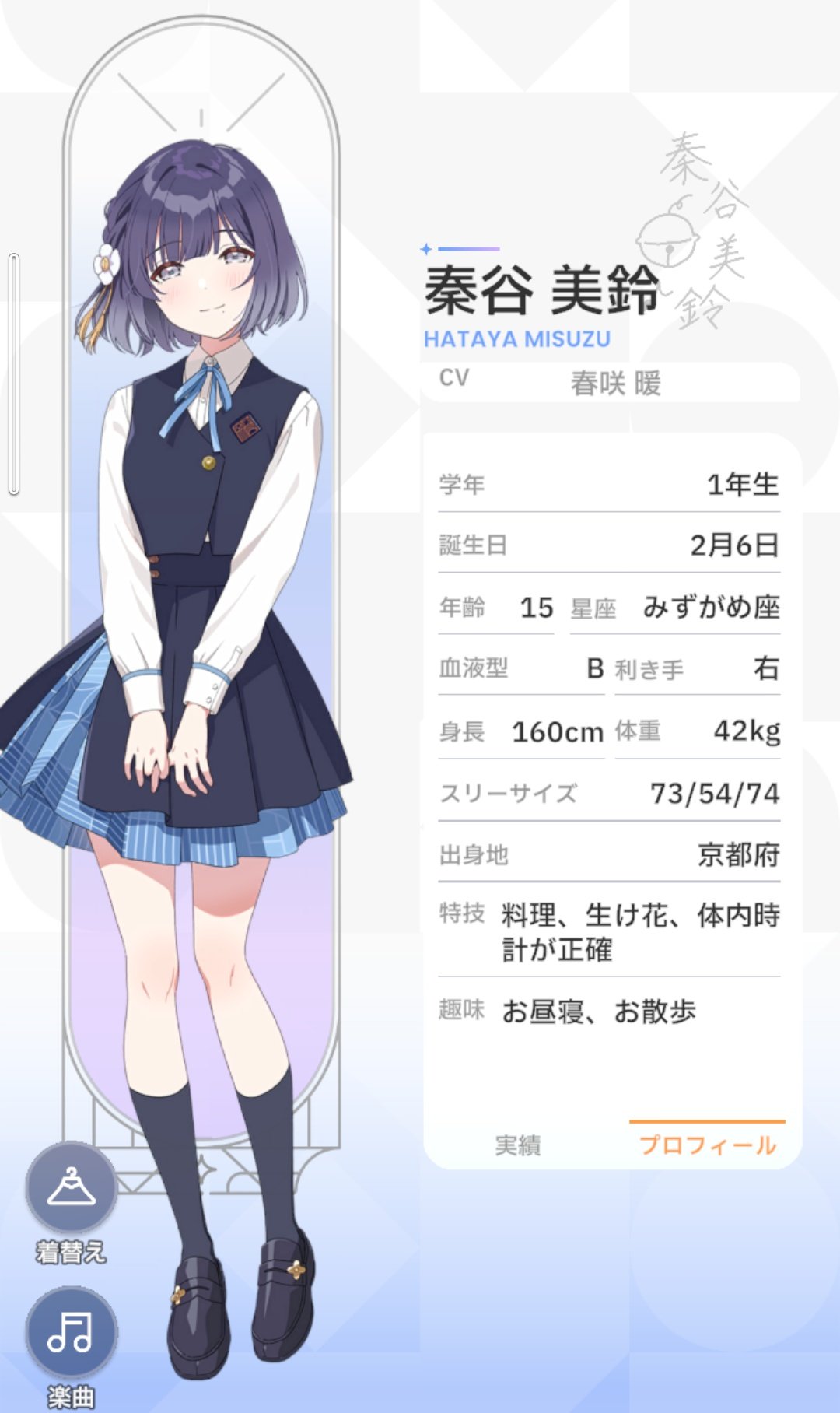The image size is (840, 1413).
Task: Open the 着替え costume change button
Action: (72, 1189)
